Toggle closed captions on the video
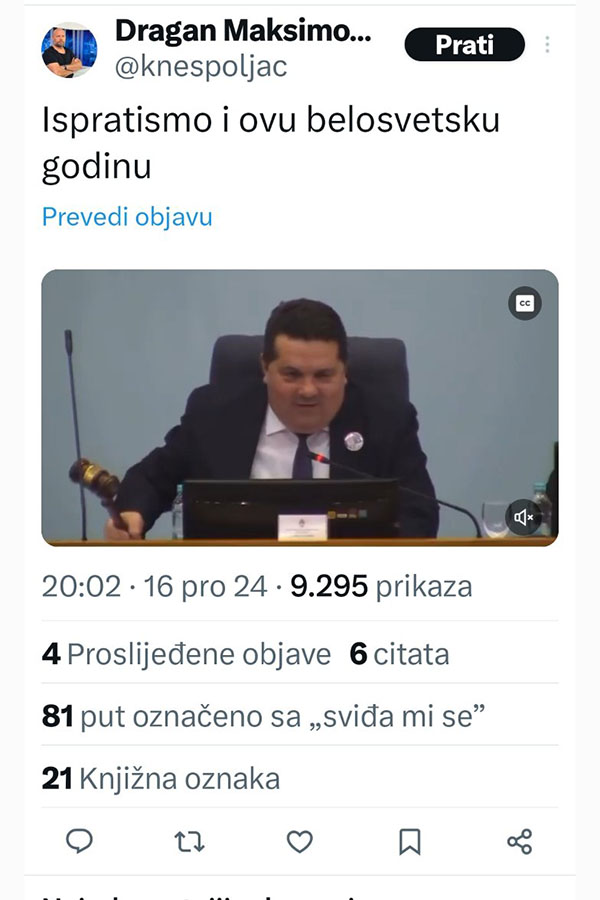 pyautogui.click(x=525, y=303)
